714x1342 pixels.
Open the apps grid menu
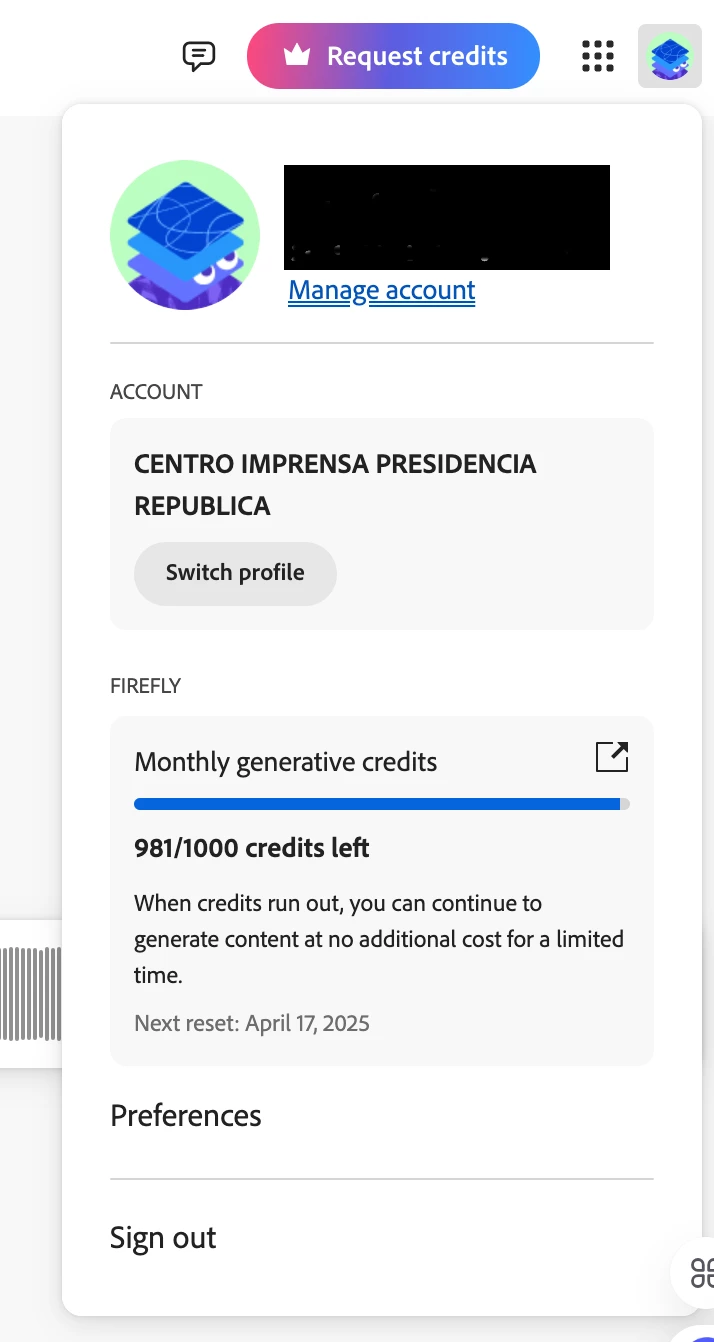pyautogui.click(x=597, y=56)
